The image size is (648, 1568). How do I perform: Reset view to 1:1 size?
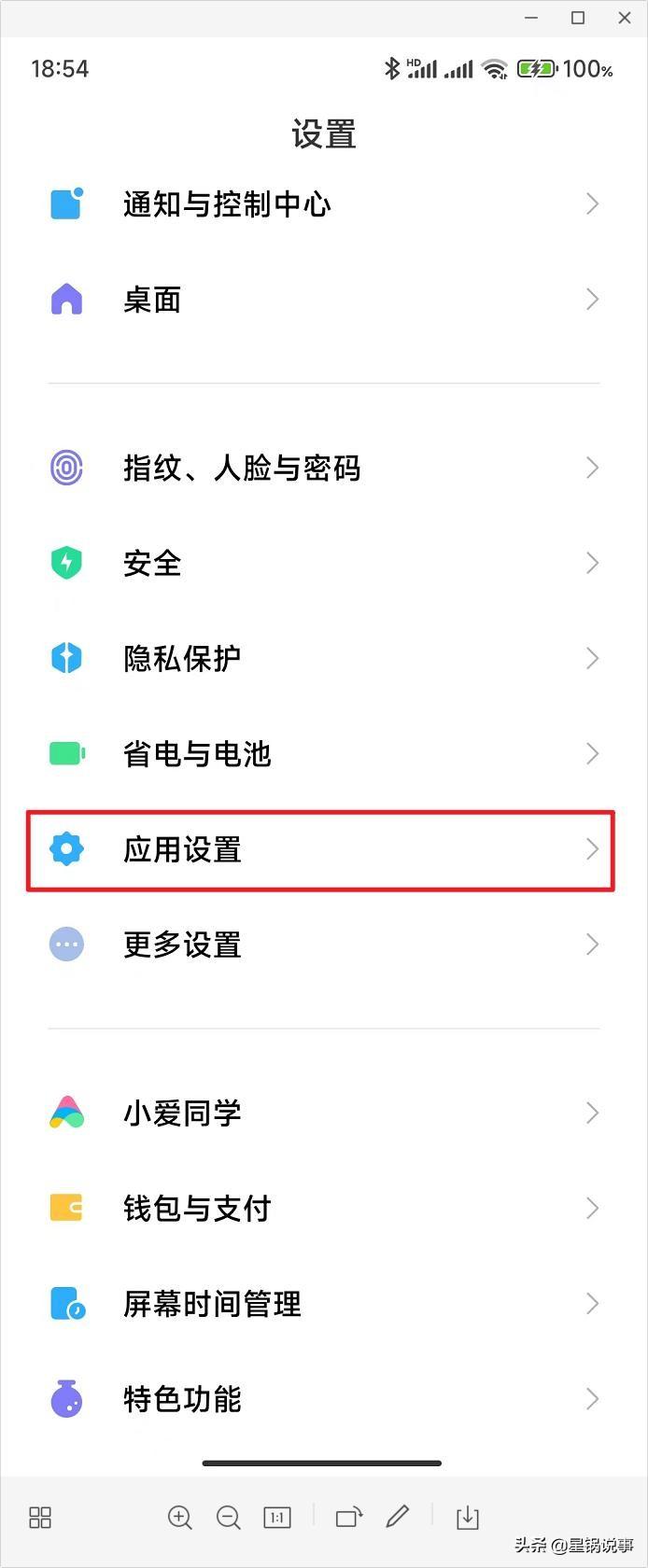point(277,1518)
